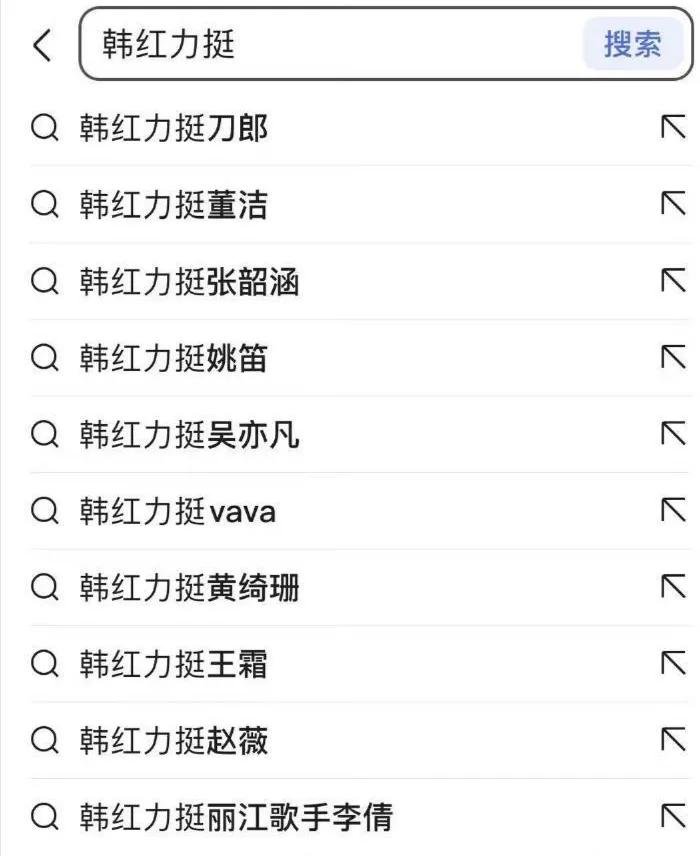Open suggestion 韩红力挺vava

coord(178,512)
